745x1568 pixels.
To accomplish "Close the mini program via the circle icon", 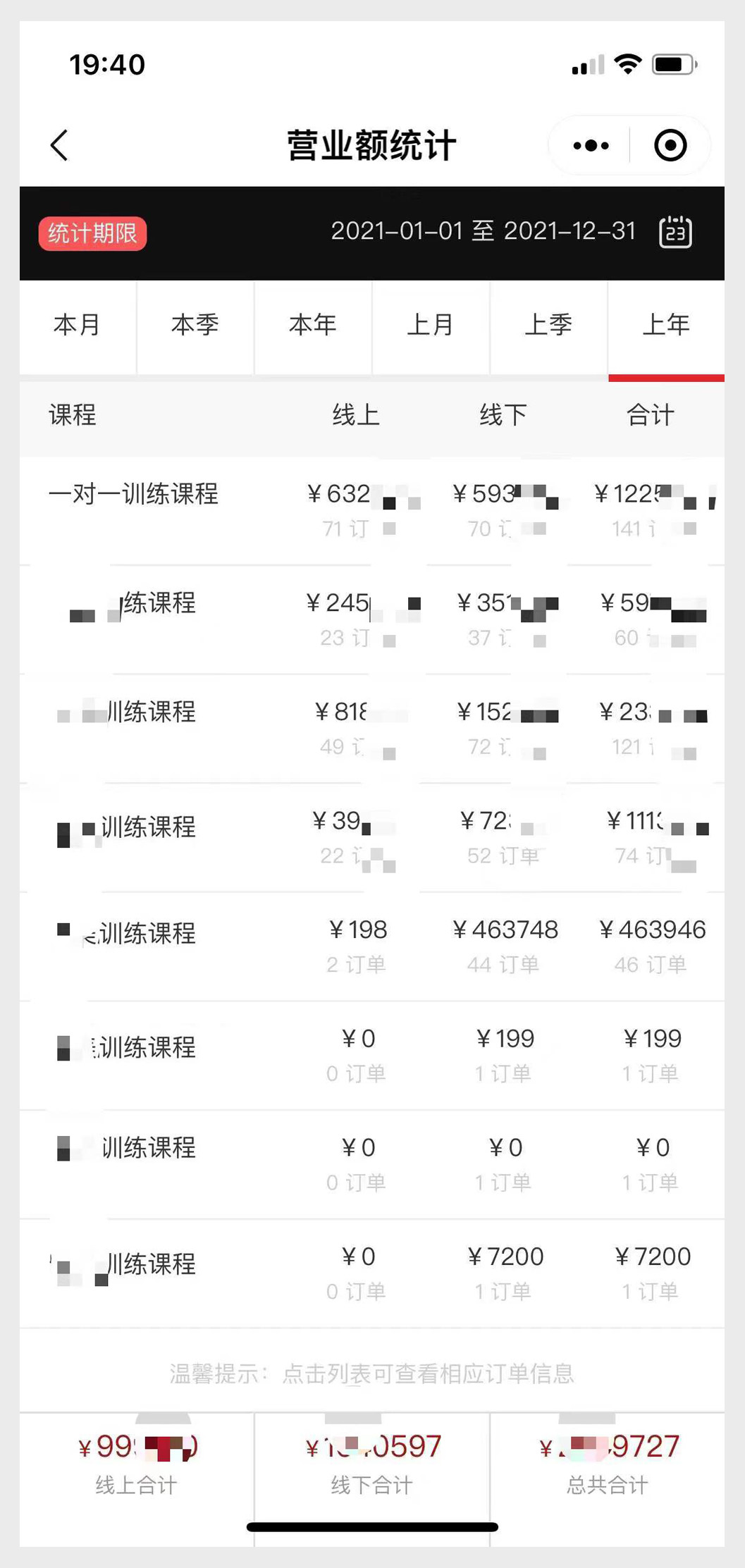I will 670,145.
